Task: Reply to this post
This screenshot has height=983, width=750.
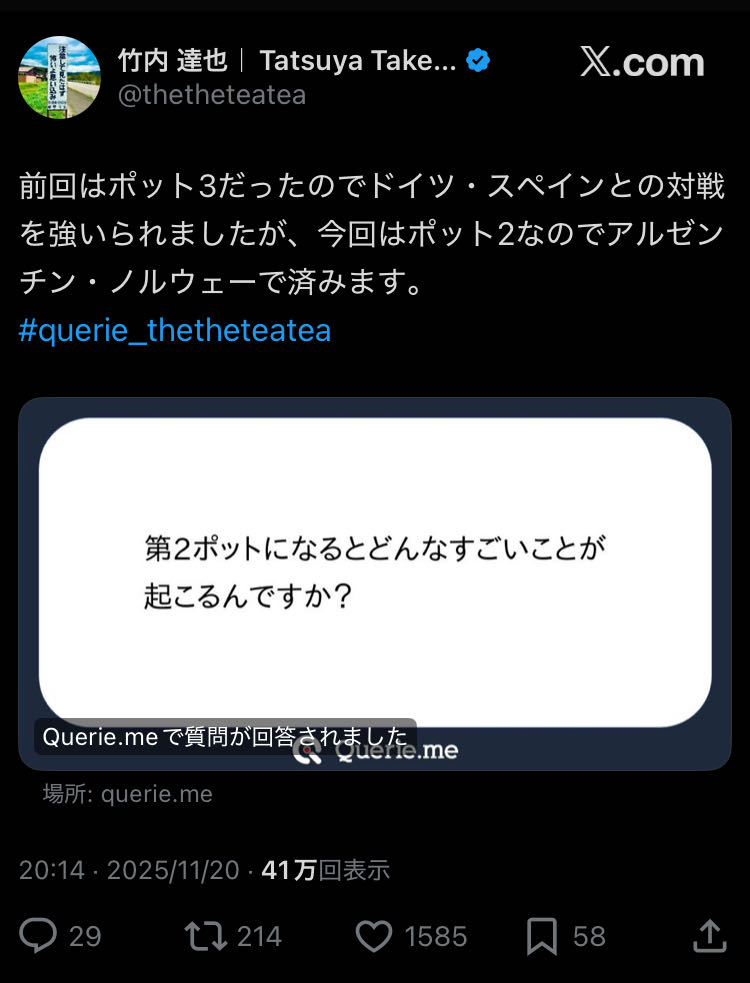Action: [x=39, y=936]
